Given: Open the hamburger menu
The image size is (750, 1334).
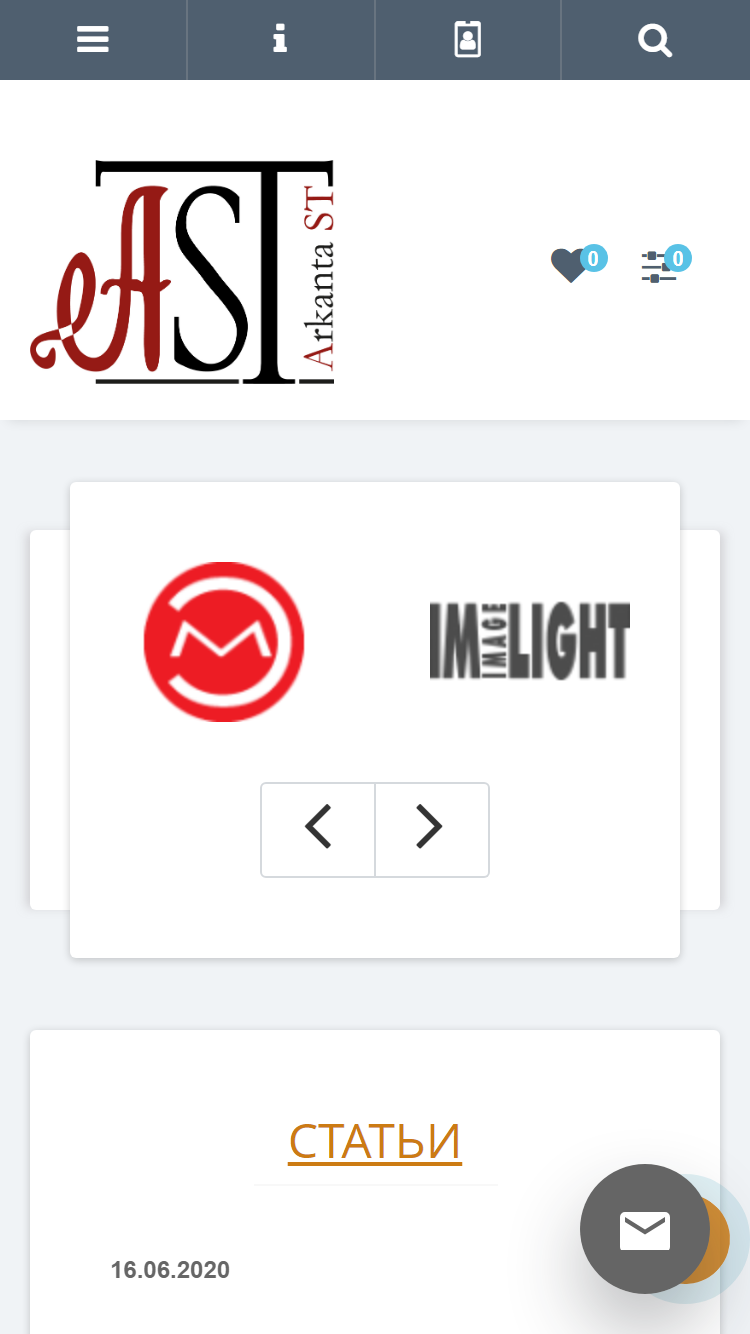Looking at the screenshot, I should click(93, 40).
